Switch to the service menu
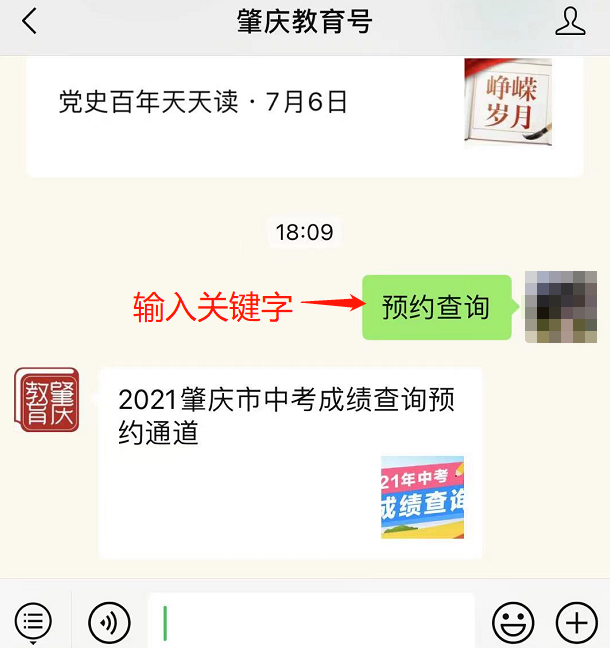This screenshot has height=648, width=610. (34, 623)
